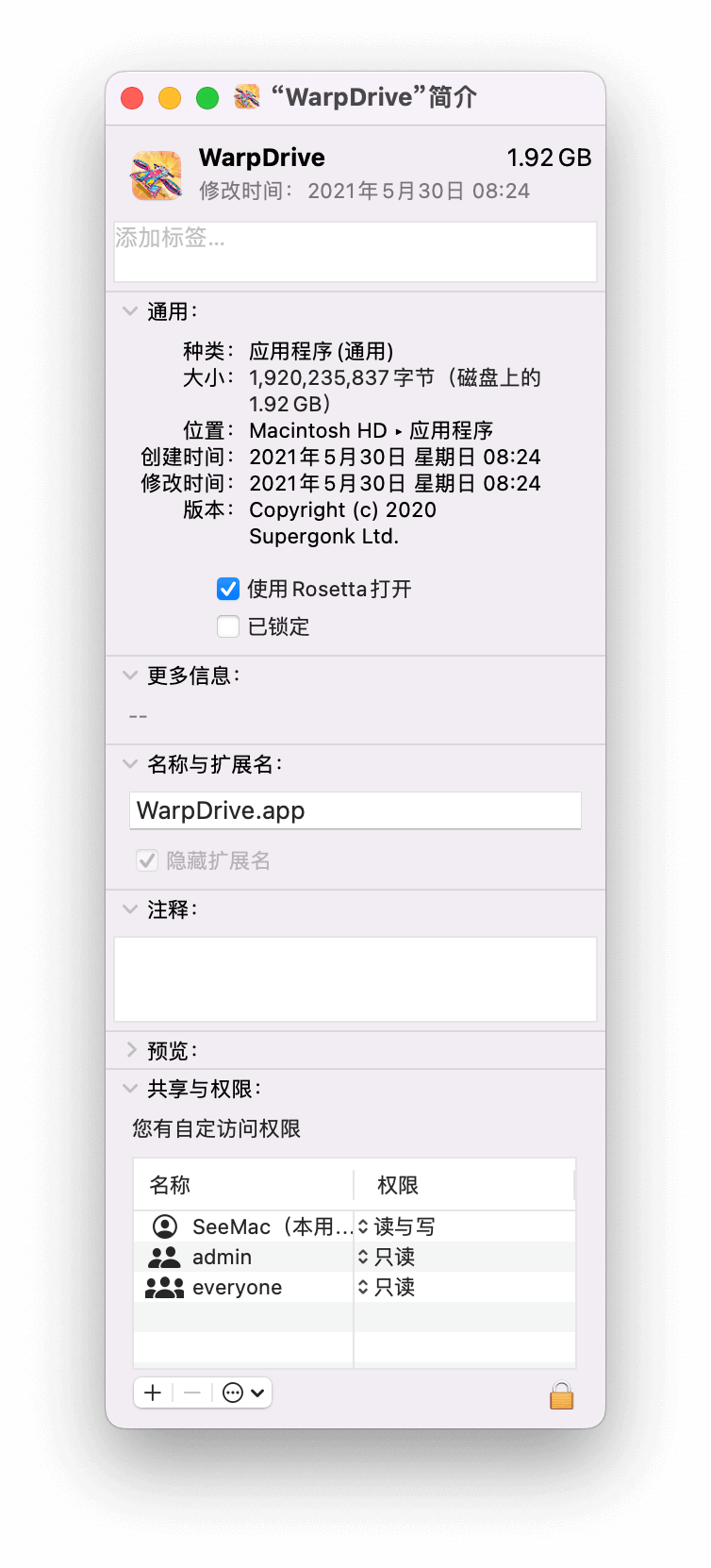Collapse the 通用 section
Viewport: 711px width, 1568px height.
click(129, 310)
